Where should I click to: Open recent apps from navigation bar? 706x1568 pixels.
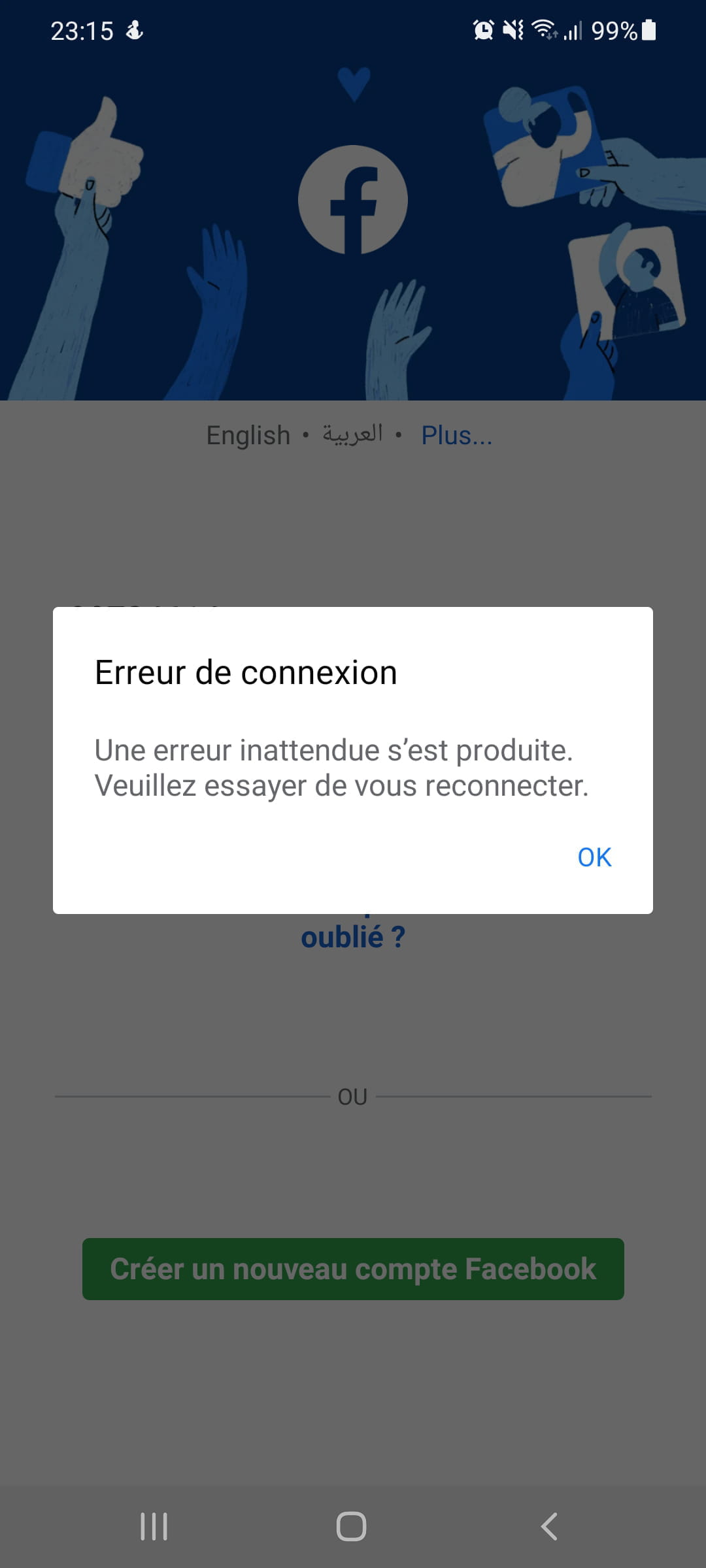pos(154,1527)
